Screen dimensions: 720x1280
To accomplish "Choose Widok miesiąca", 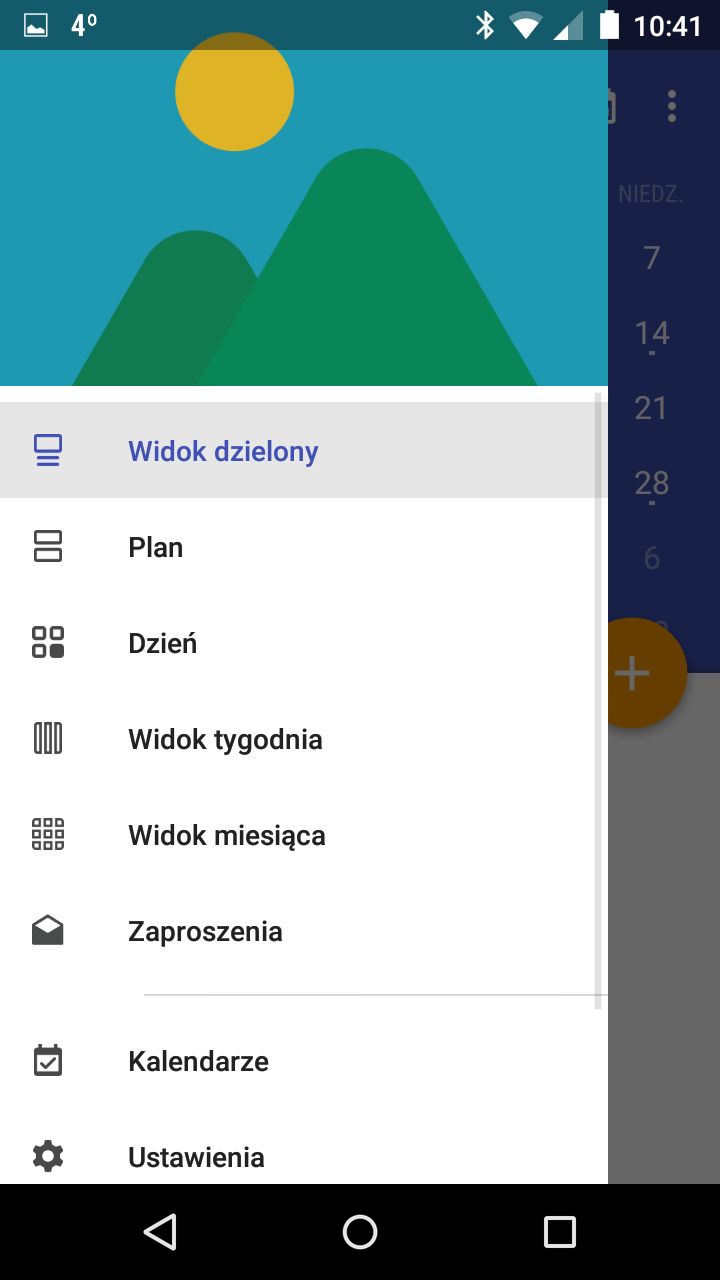I will click(x=304, y=834).
